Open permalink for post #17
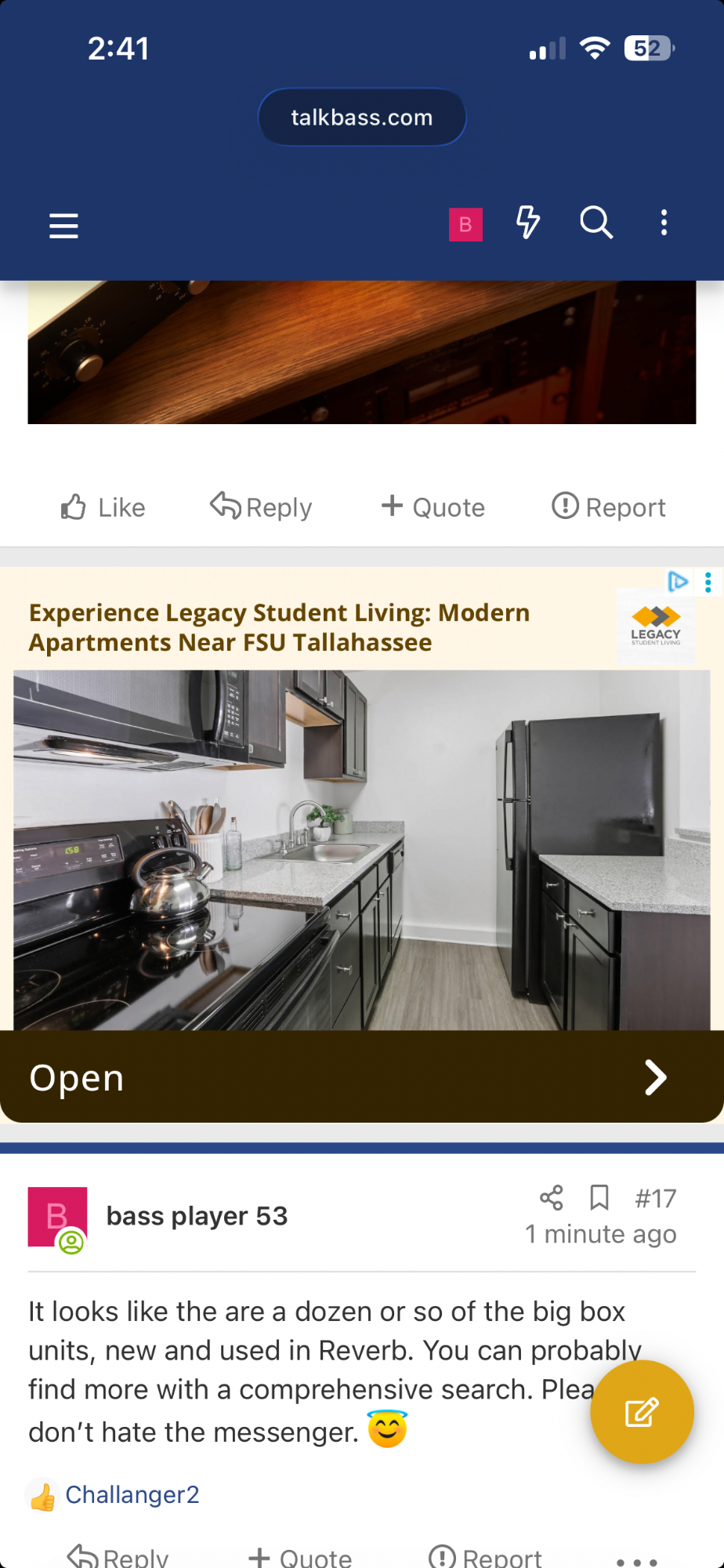Viewport: 724px width, 1568px height. (656, 1198)
